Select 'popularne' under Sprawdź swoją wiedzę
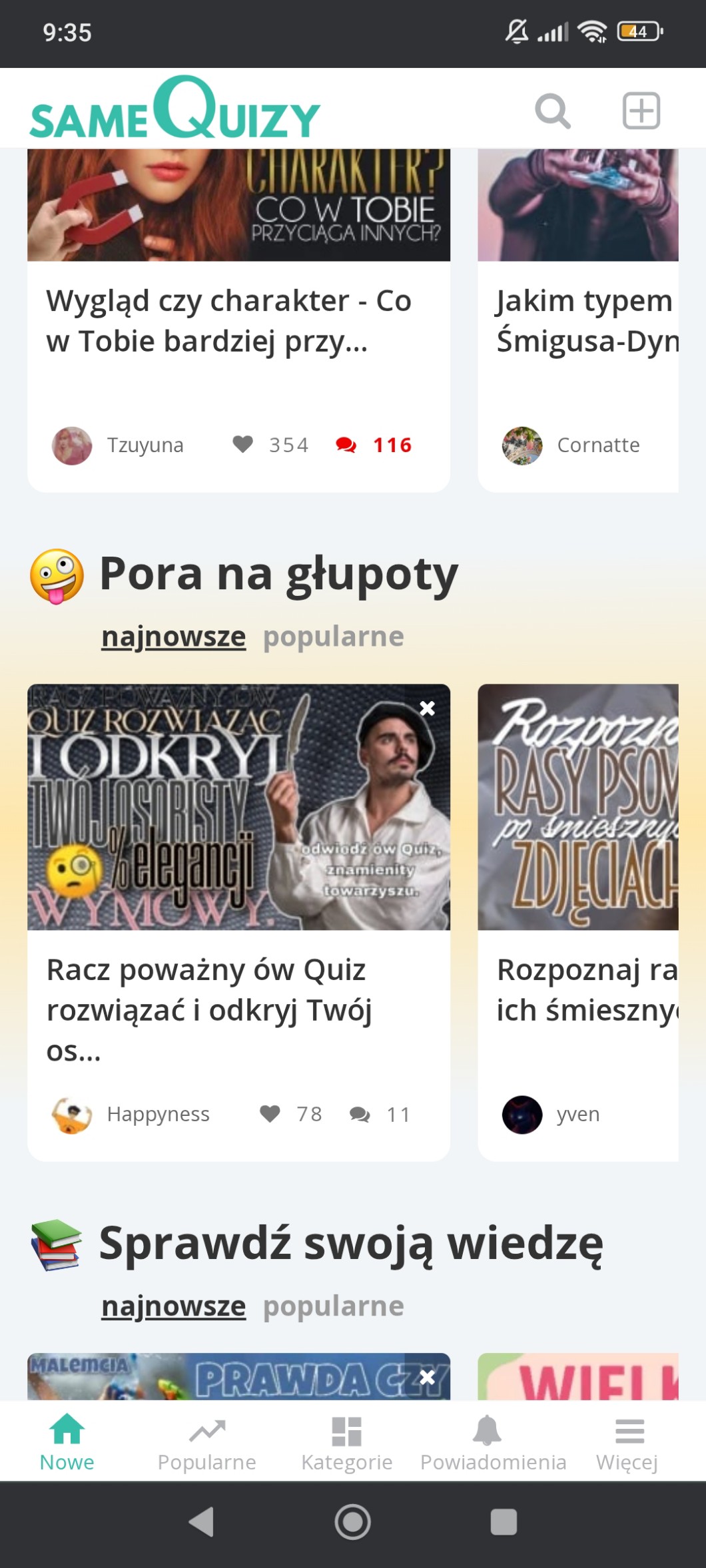The image size is (706, 1568). point(333,1306)
